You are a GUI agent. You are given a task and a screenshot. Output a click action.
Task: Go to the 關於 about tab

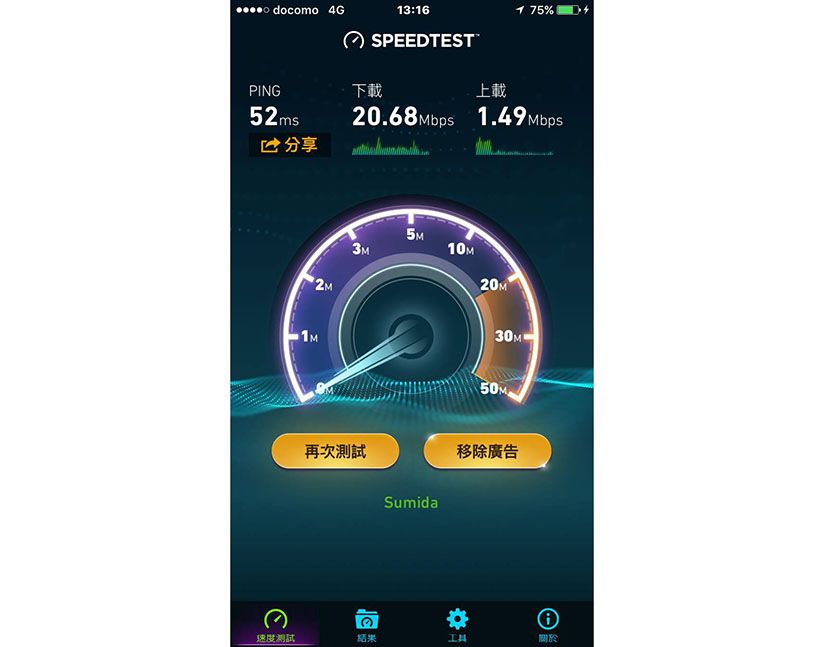click(x=548, y=625)
